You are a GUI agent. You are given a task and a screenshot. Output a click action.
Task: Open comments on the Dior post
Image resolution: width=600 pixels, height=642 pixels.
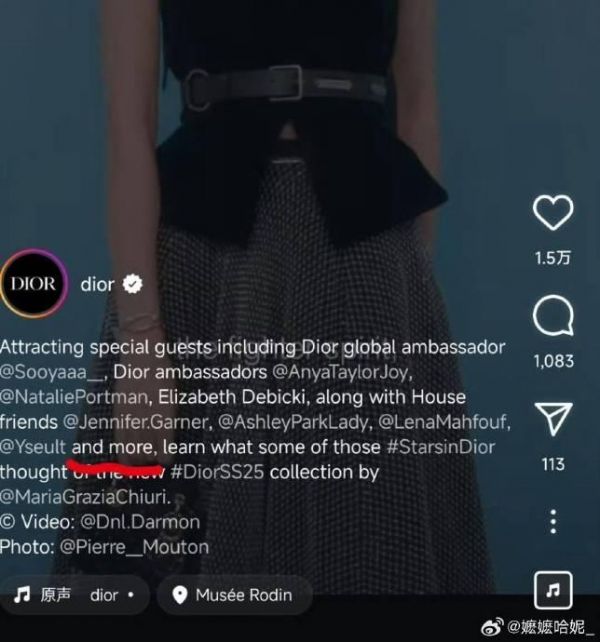tap(552, 320)
